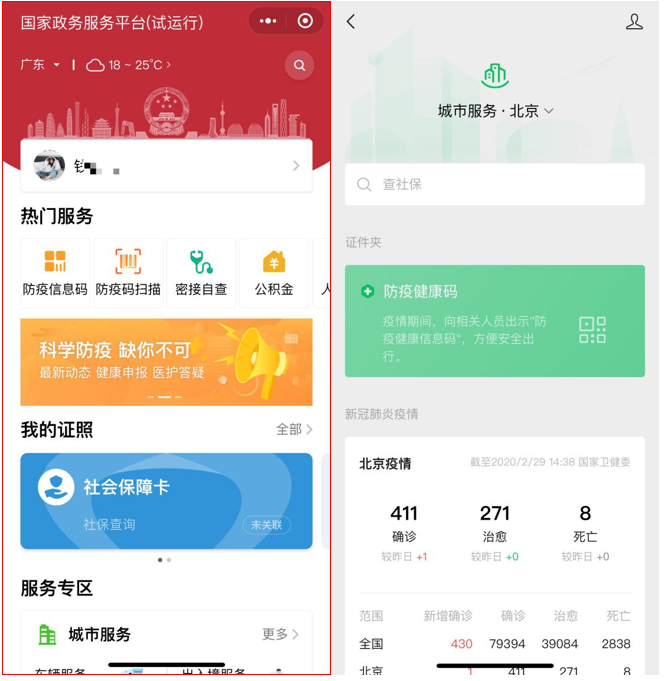View 全部 of my certificates
The image size is (664, 681).
tap(294, 429)
